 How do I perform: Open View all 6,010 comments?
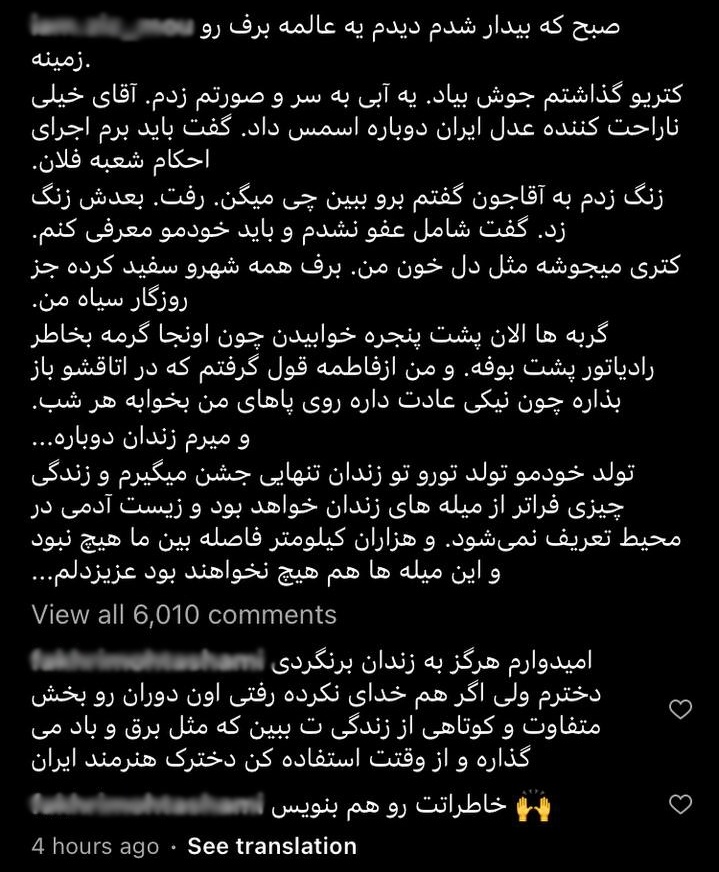[x=184, y=614]
